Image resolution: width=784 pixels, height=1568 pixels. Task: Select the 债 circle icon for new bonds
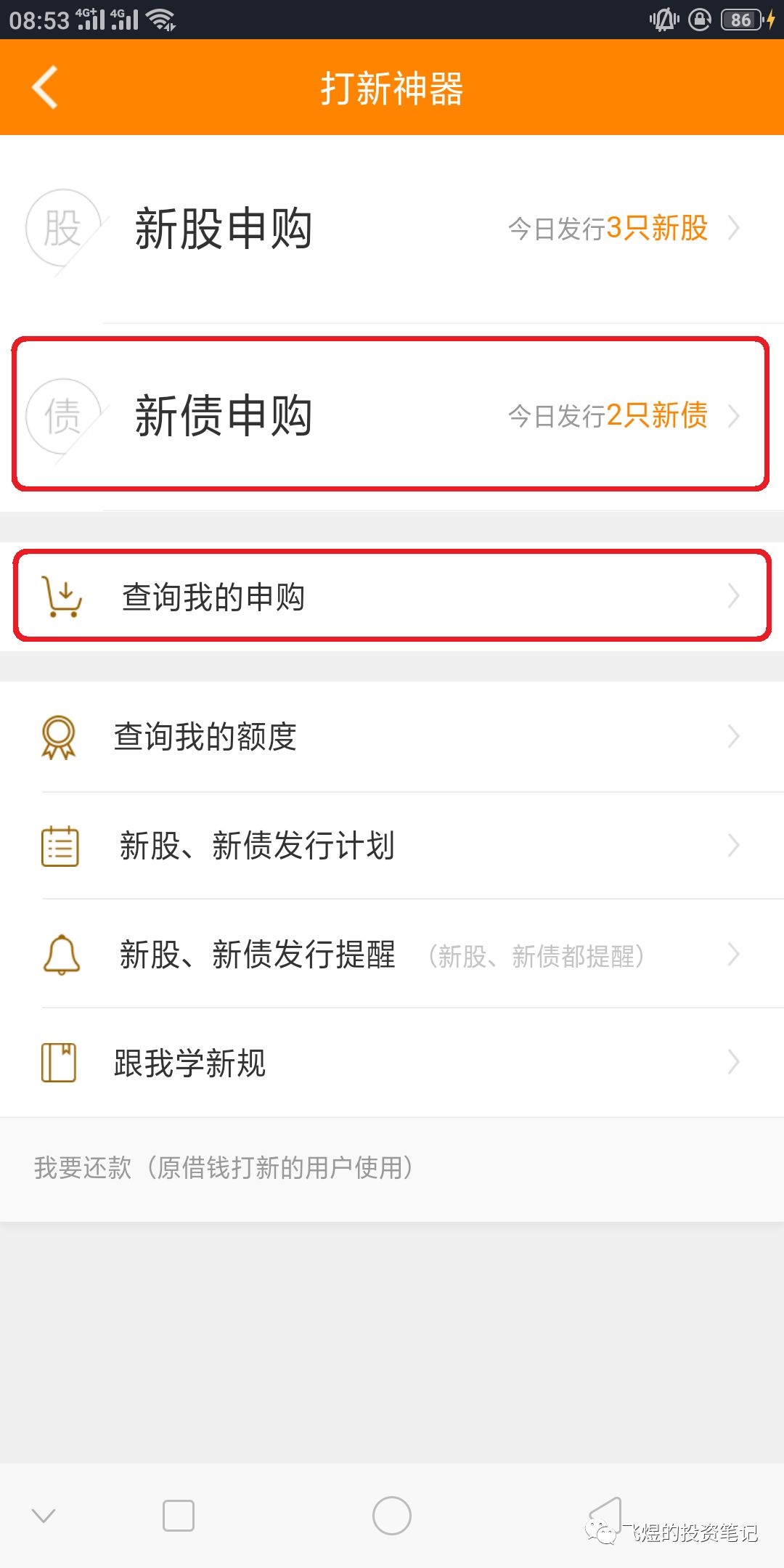(62, 416)
